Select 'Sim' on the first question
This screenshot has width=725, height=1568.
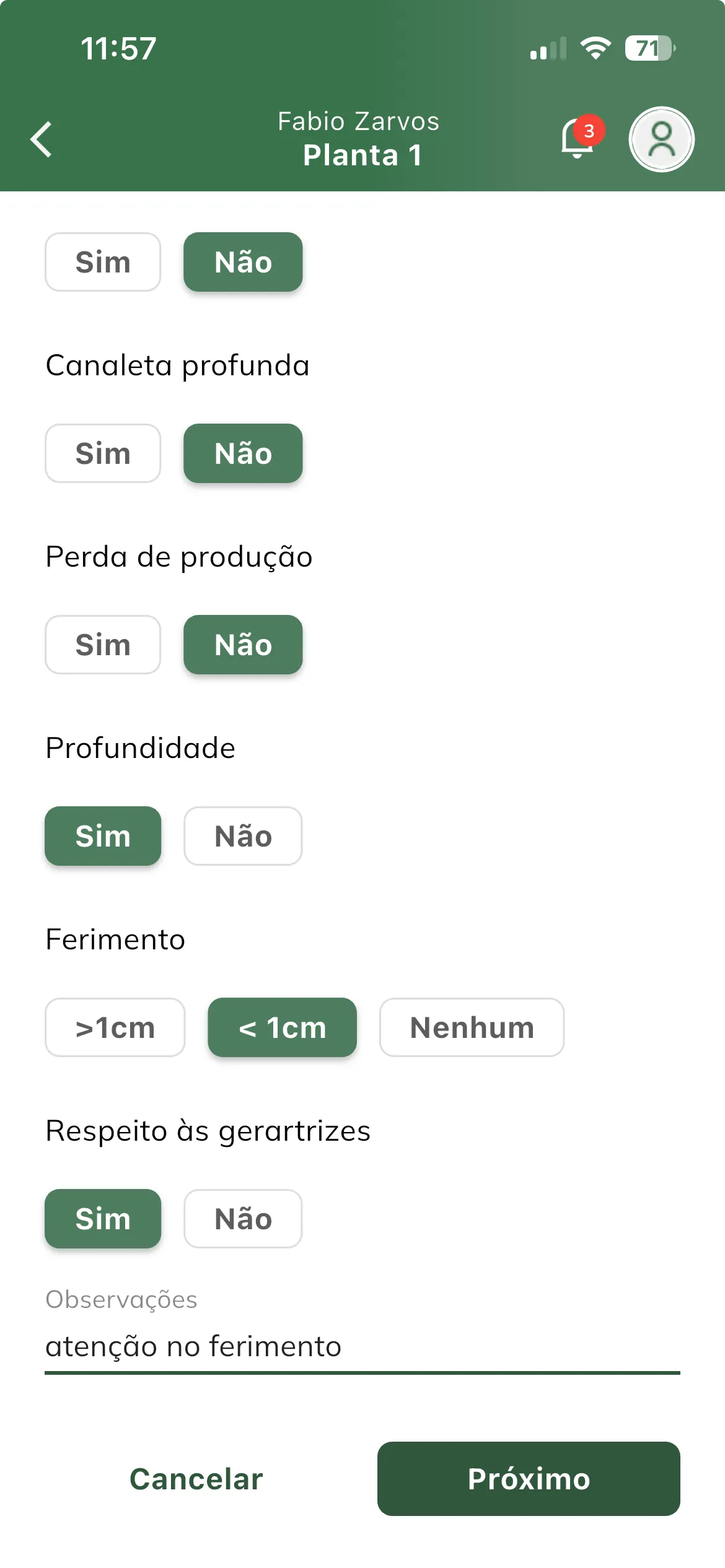coord(103,261)
